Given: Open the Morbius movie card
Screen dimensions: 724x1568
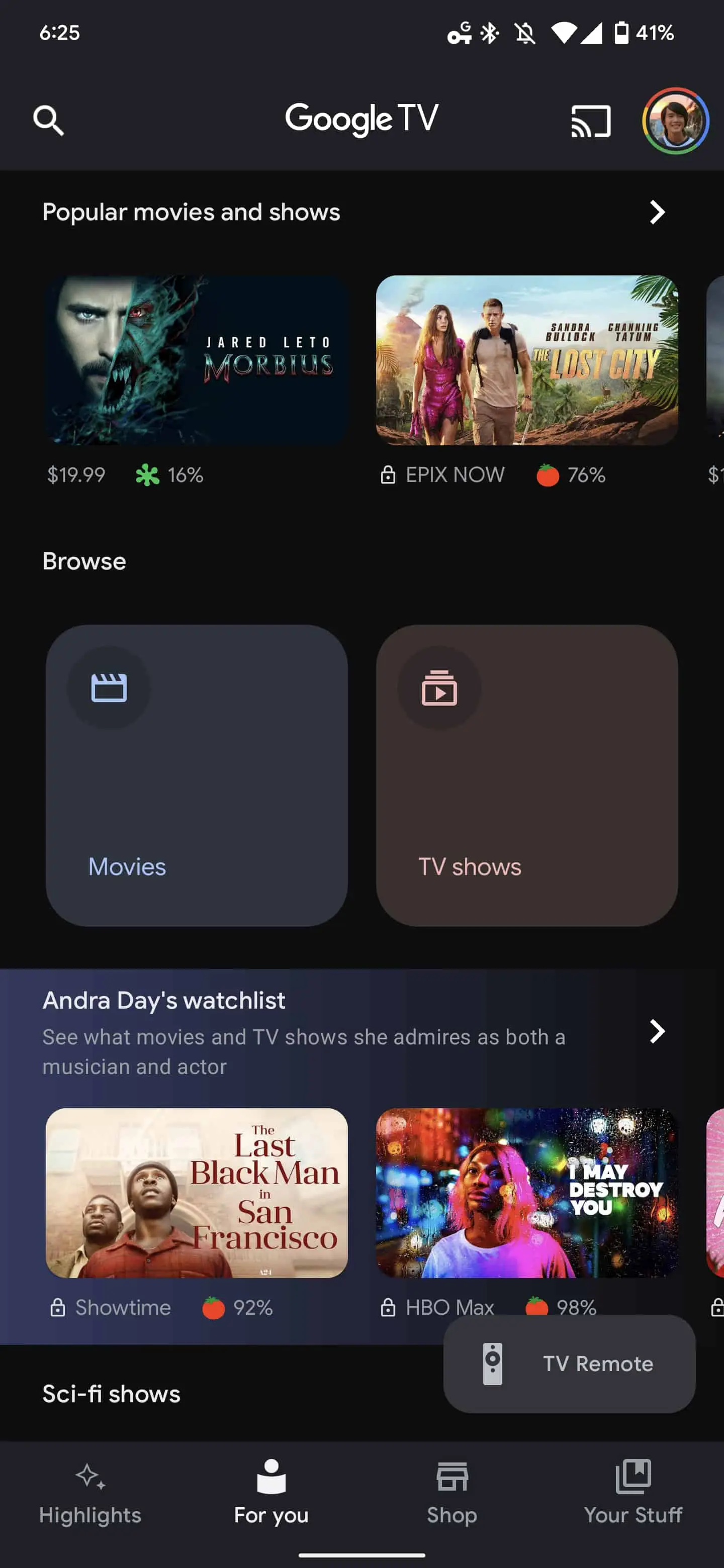Looking at the screenshot, I should pyautogui.click(x=197, y=360).
